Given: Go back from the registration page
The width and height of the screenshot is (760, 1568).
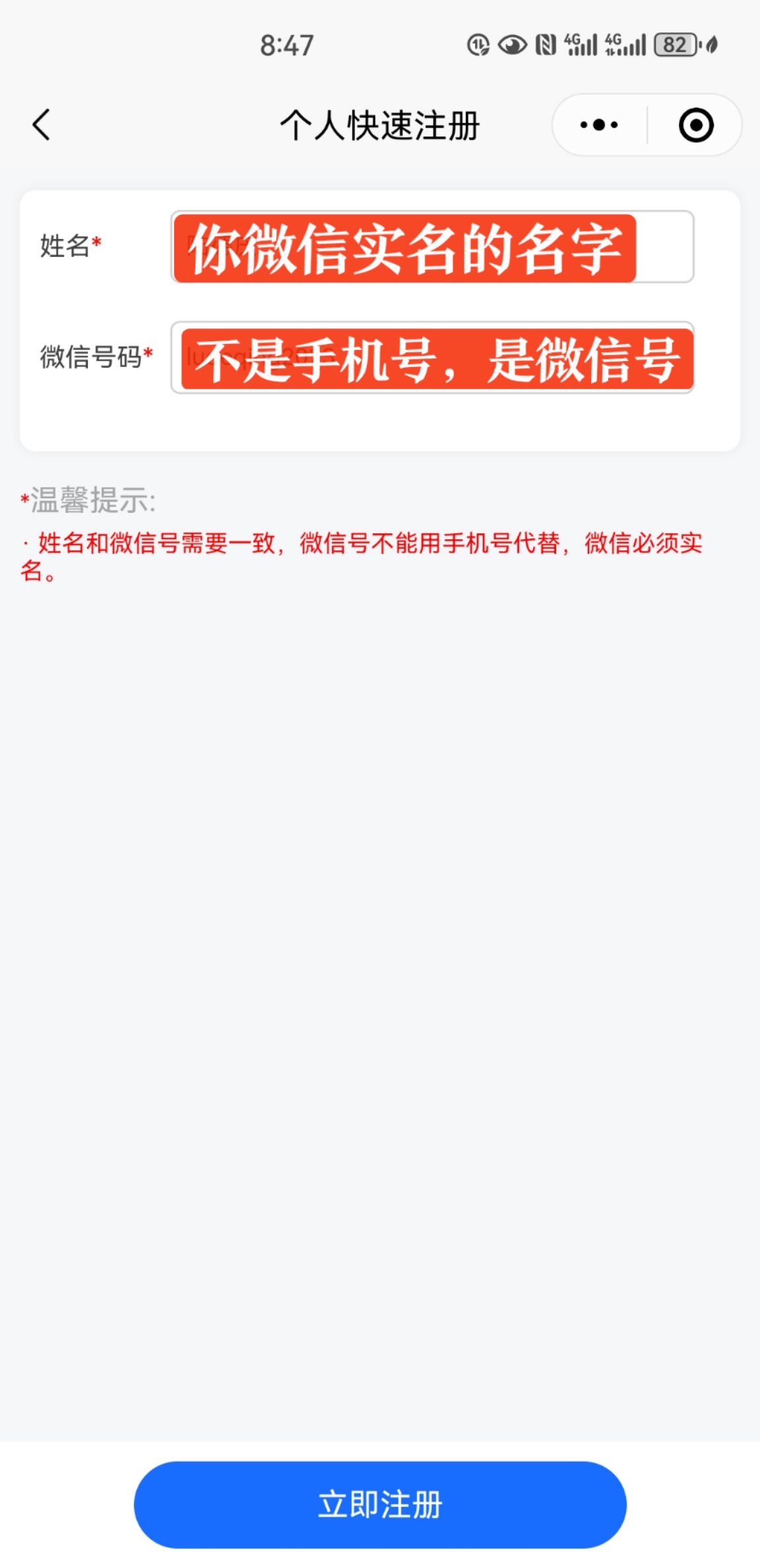Looking at the screenshot, I should pos(41,125).
